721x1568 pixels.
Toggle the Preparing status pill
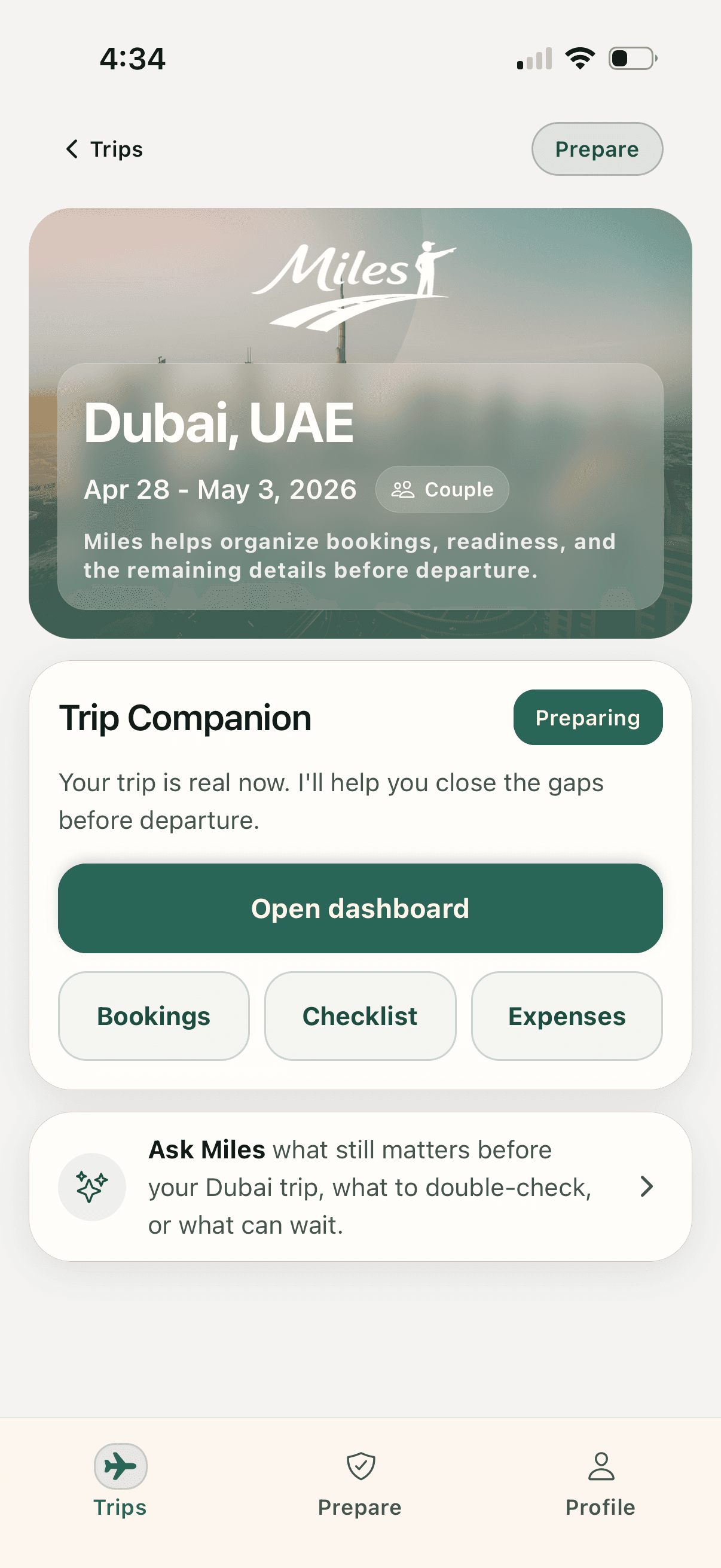(x=587, y=718)
